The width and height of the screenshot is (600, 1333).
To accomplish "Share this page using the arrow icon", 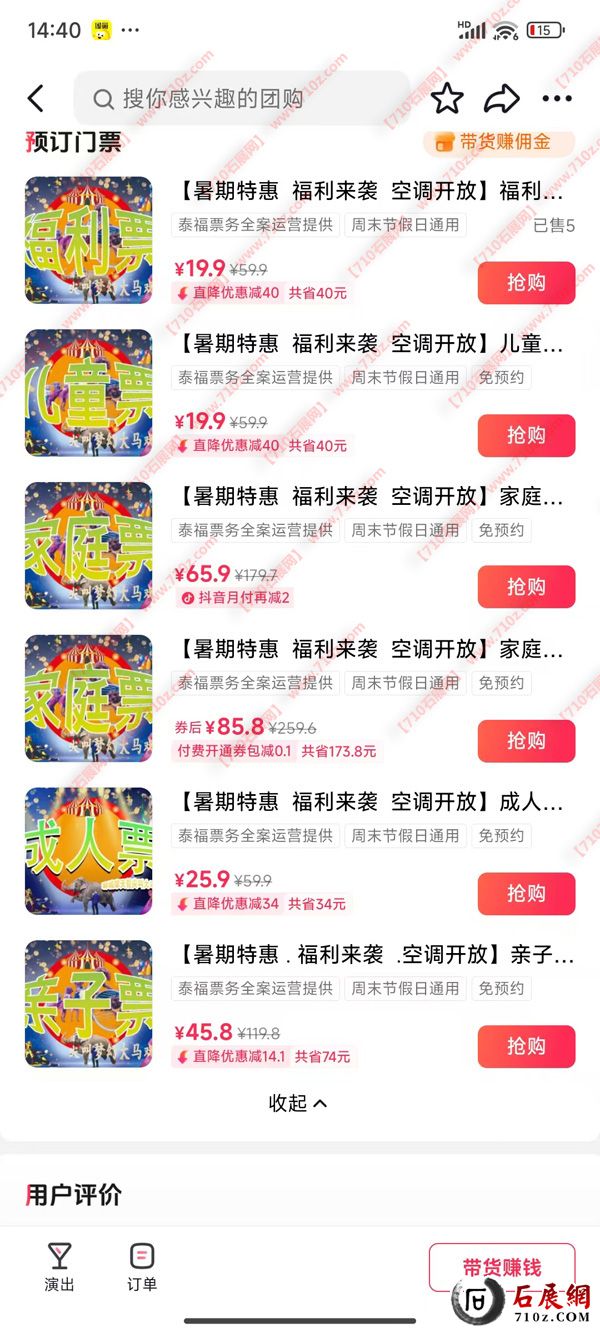I will coord(501,98).
